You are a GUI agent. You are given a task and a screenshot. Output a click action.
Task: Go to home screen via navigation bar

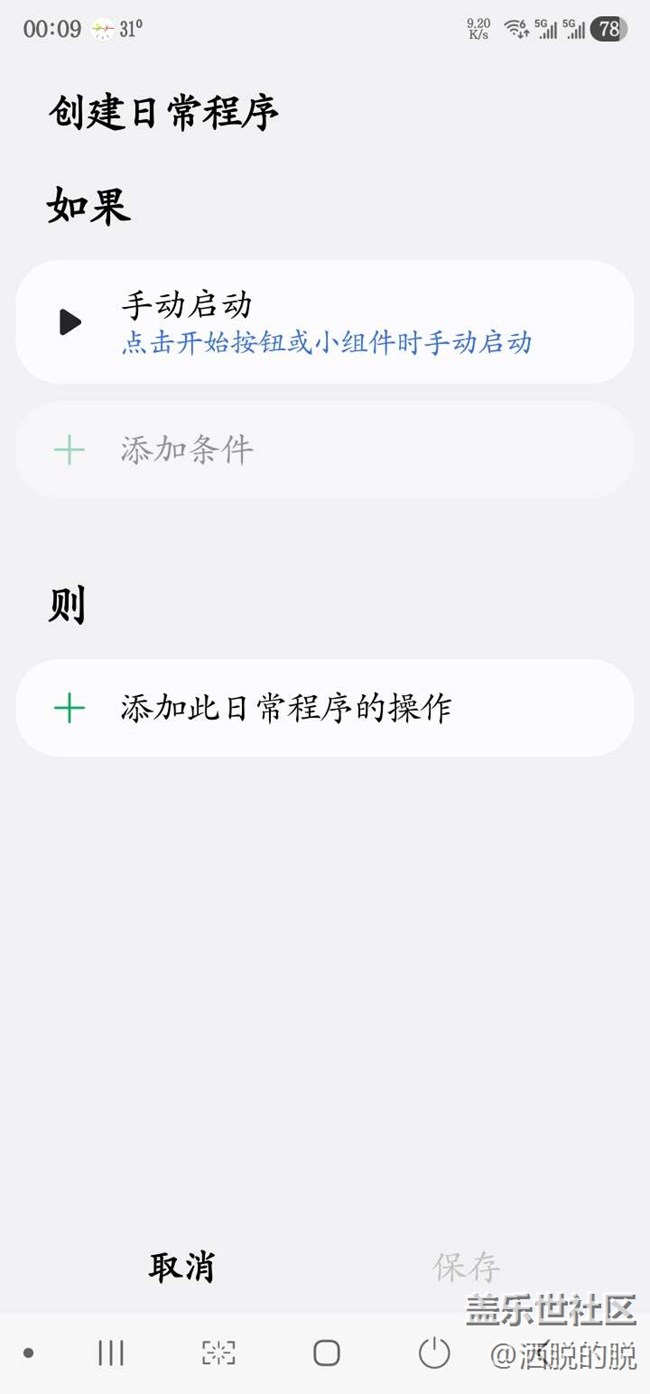tap(327, 1353)
